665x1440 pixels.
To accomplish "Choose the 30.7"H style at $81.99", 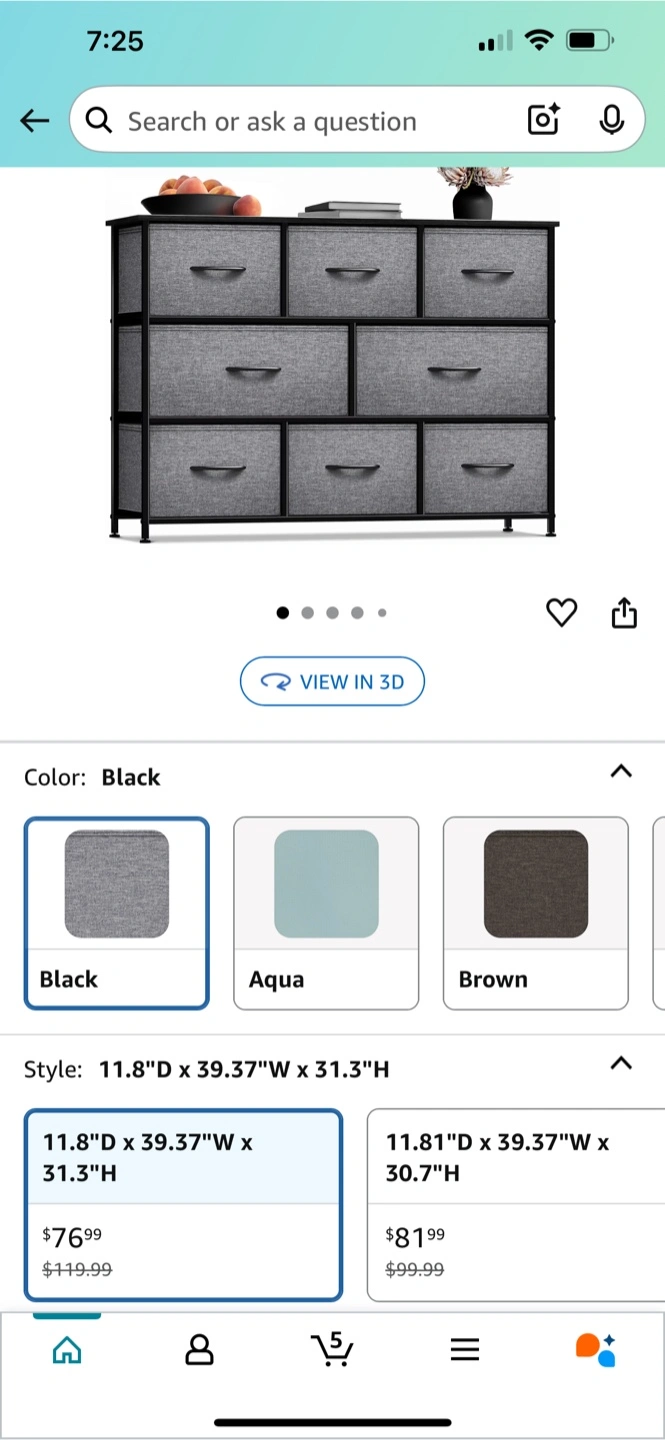I will [516, 1205].
